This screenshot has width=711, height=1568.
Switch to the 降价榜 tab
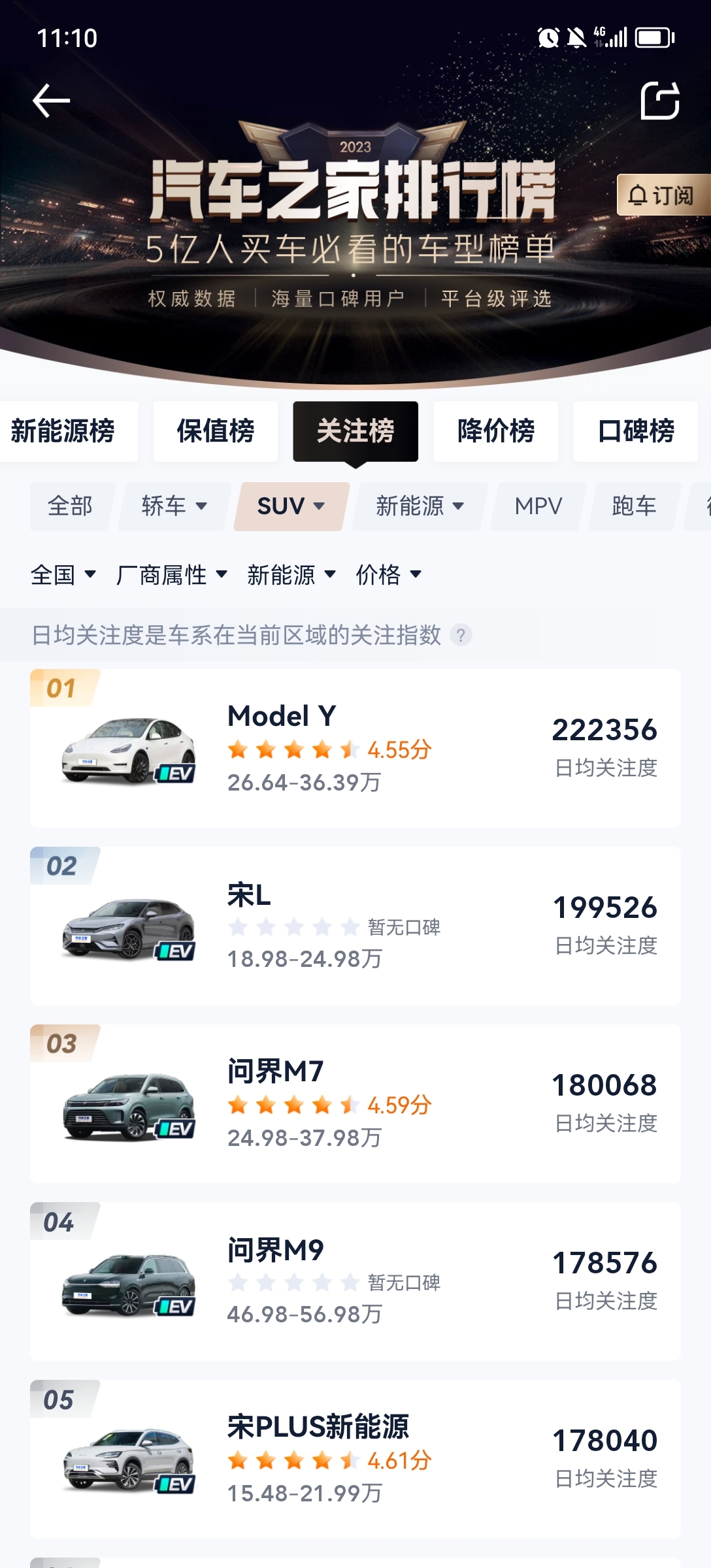tap(495, 432)
